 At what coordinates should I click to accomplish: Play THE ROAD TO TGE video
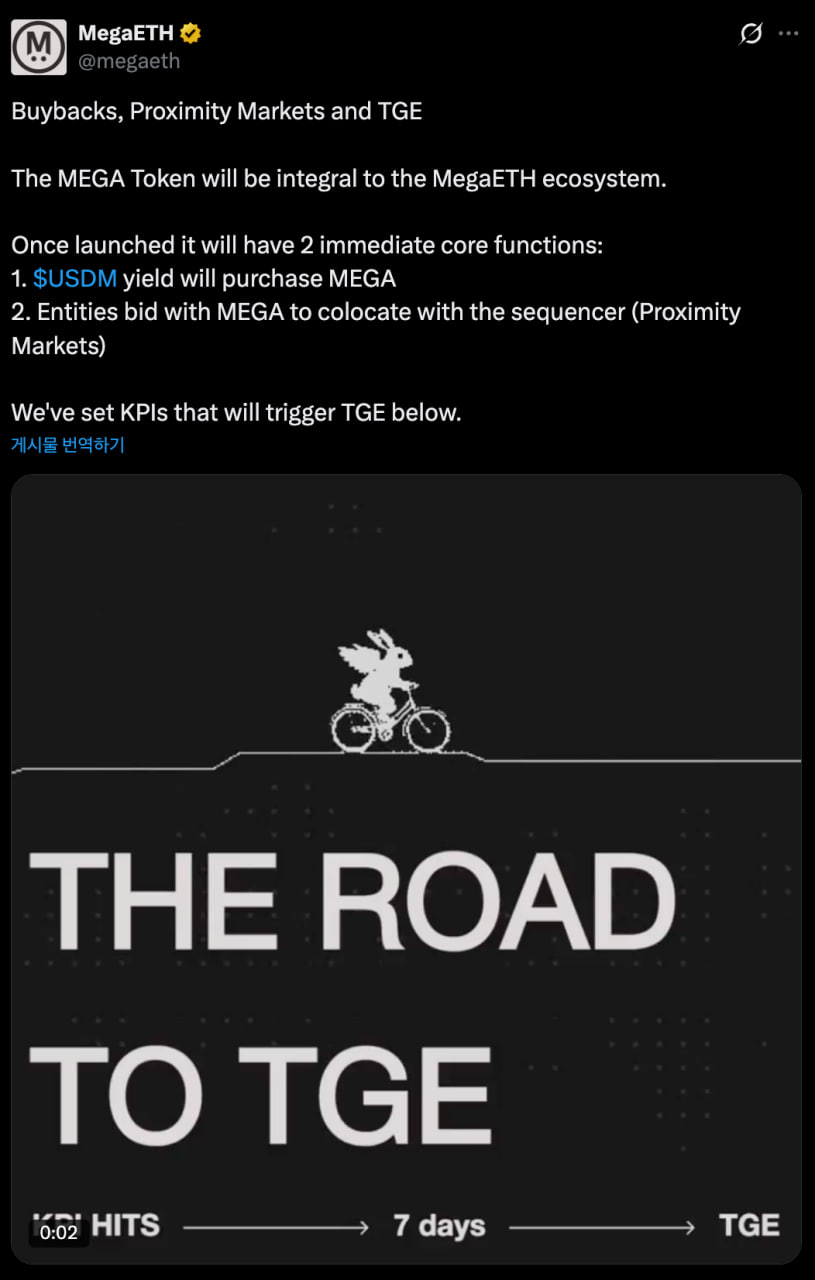click(406, 868)
